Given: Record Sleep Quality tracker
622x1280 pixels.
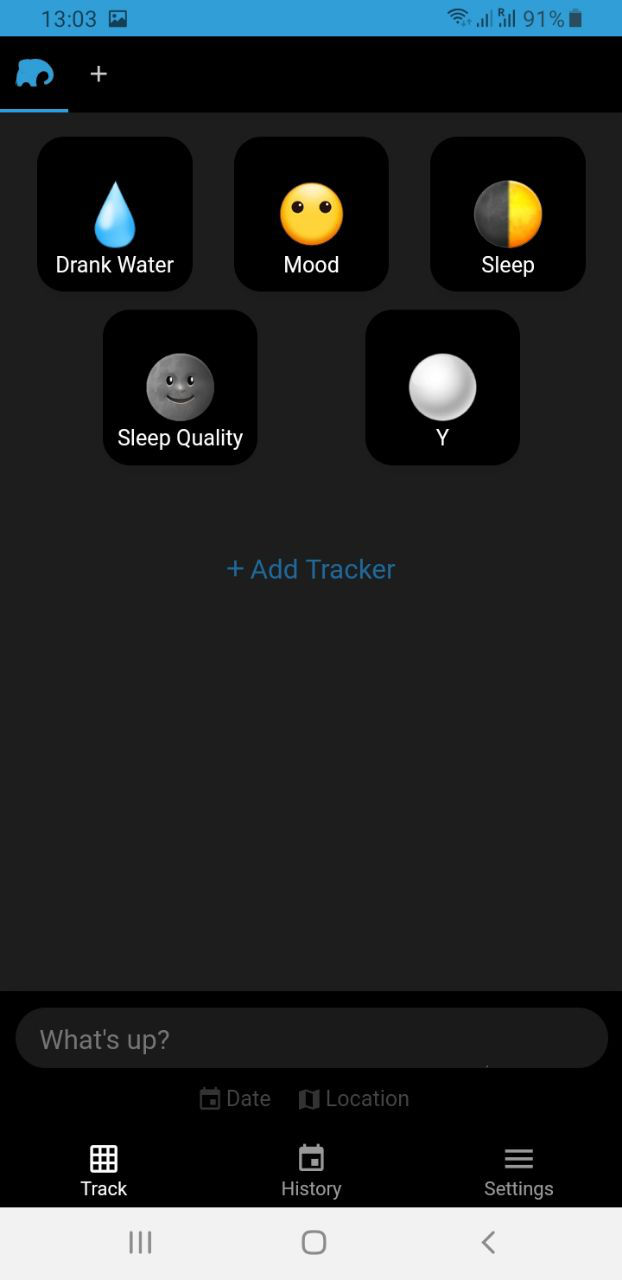Looking at the screenshot, I should pos(180,388).
